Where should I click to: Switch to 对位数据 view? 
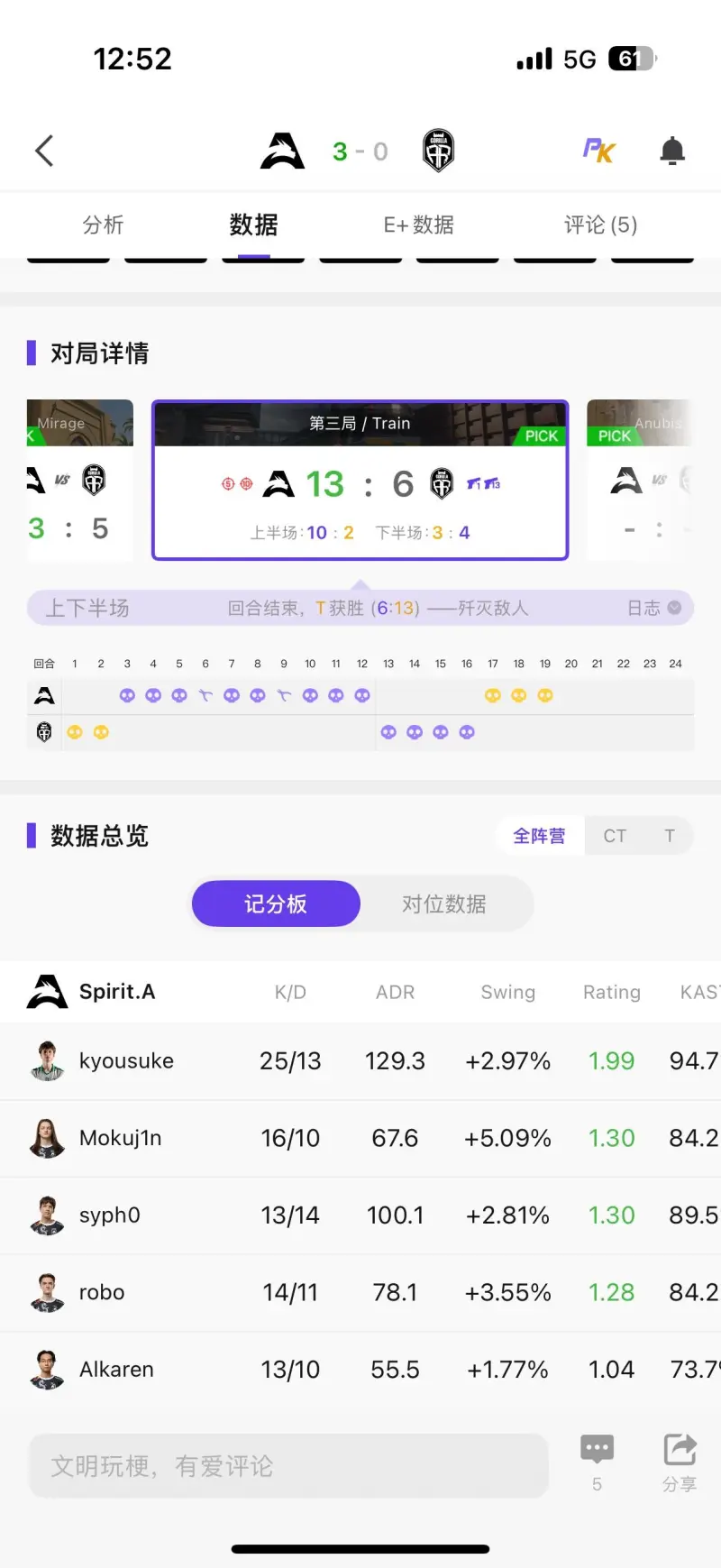(443, 903)
